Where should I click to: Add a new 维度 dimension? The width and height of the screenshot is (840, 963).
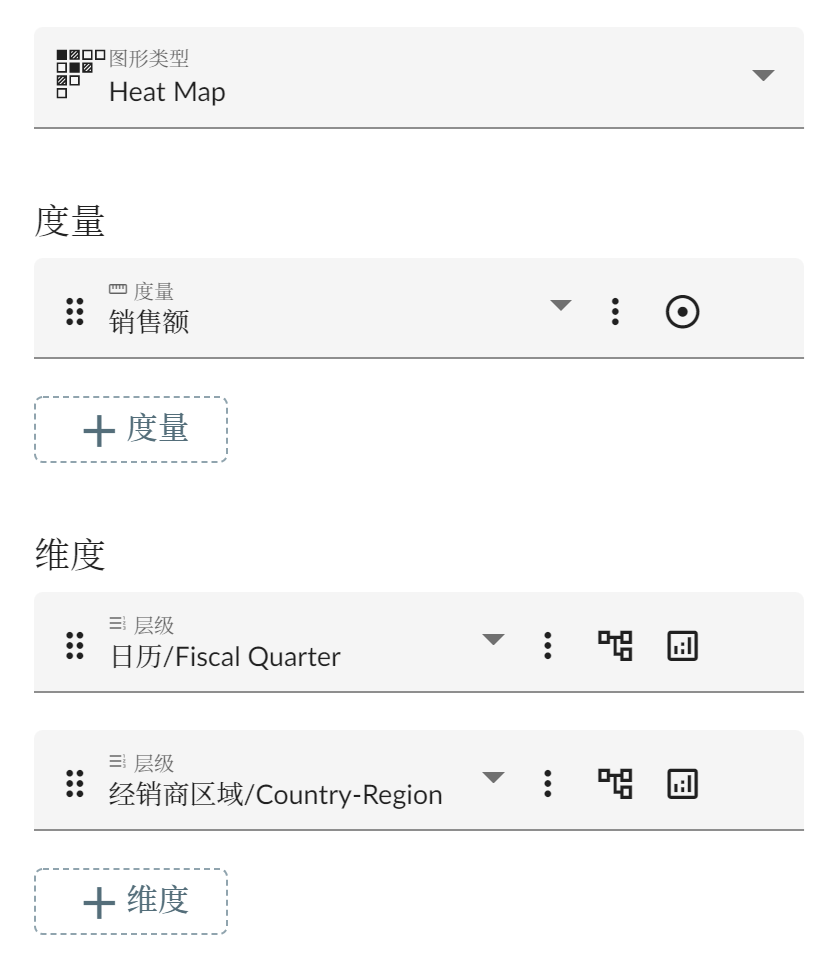[x=131, y=902]
